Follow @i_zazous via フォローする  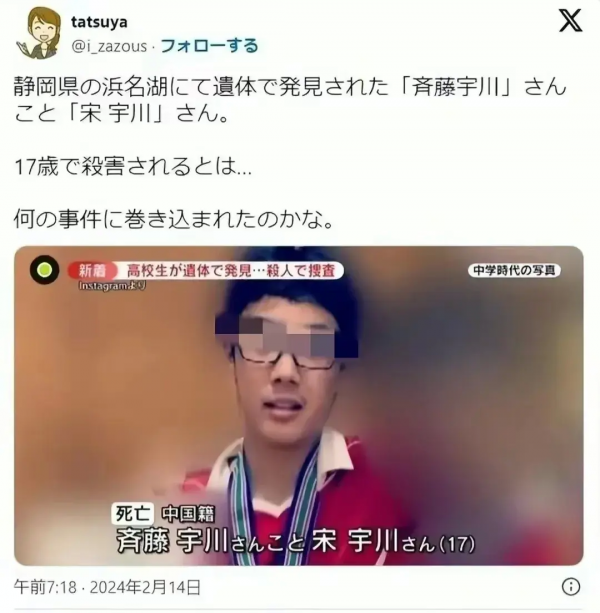pos(209,45)
